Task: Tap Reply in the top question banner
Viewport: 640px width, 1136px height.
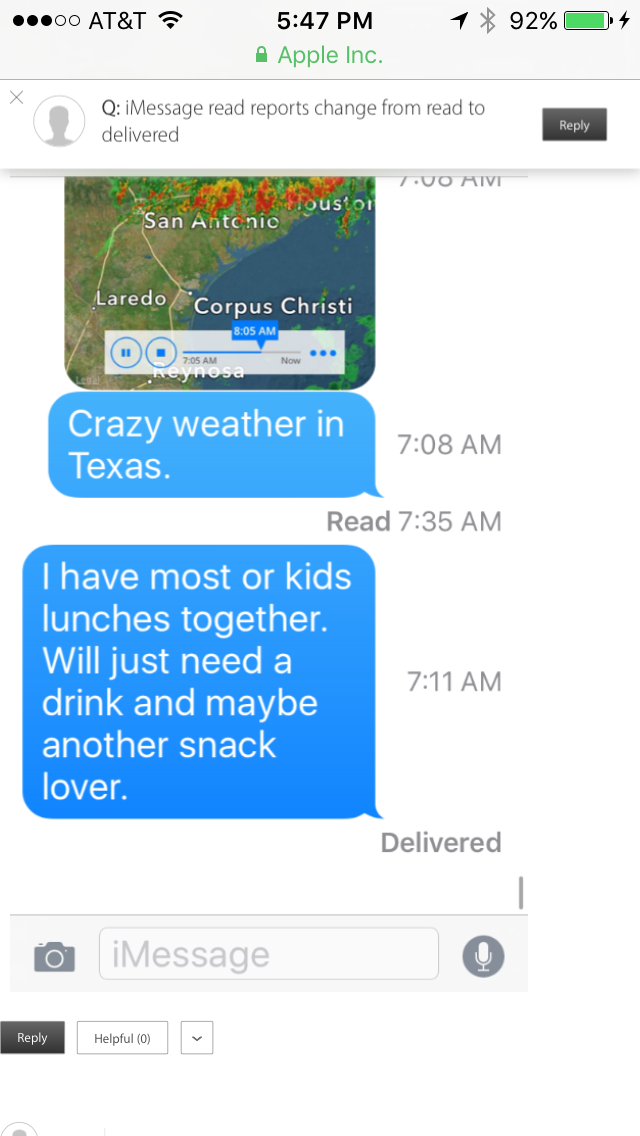Action: [574, 125]
